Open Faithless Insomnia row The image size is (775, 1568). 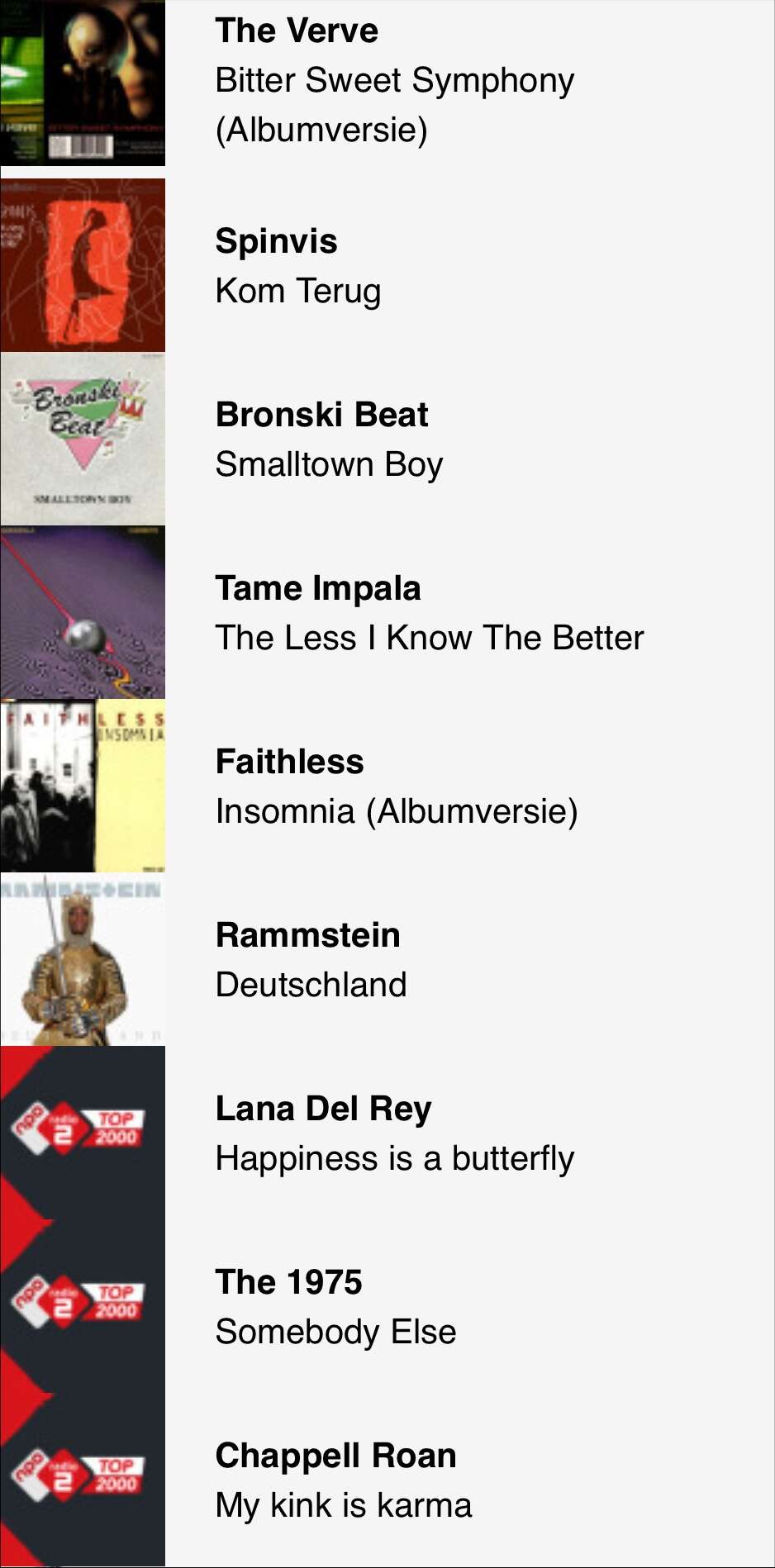tap(387, 786)
